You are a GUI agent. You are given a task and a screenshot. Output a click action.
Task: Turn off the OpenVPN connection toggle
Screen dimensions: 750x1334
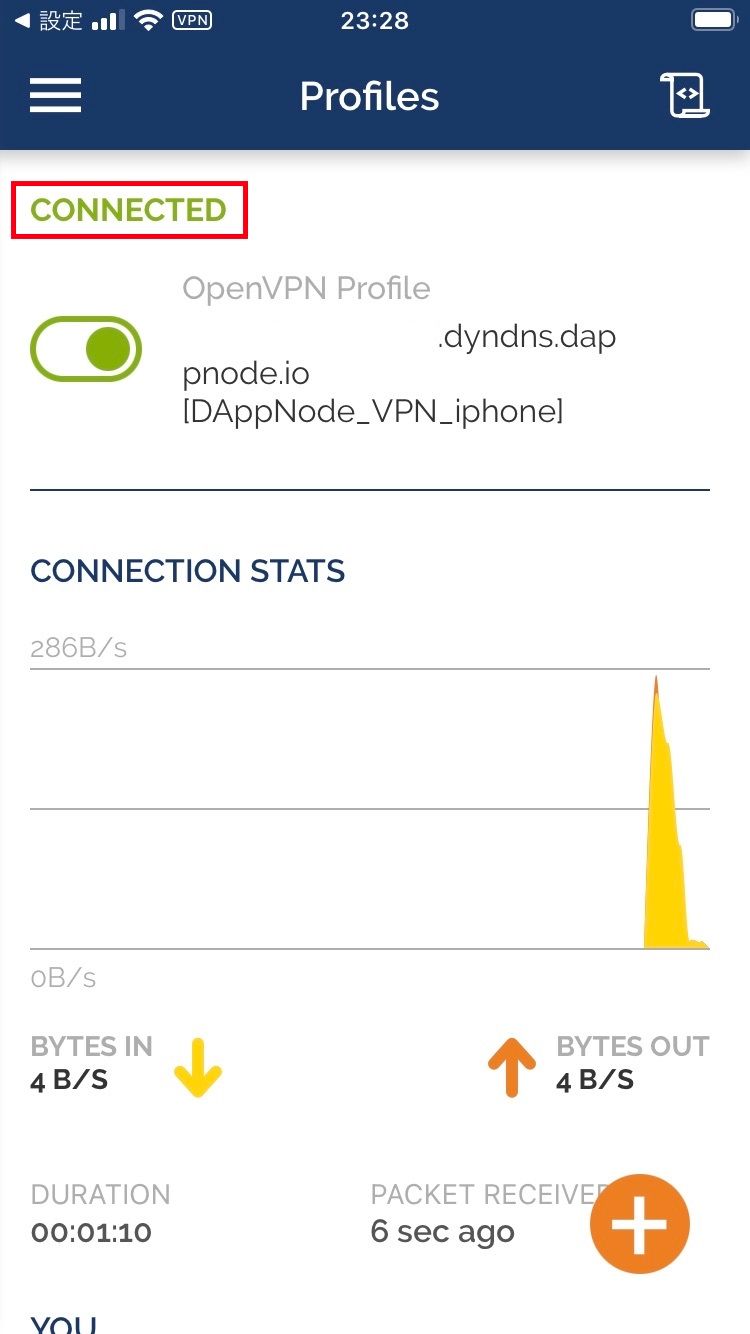click(x=86, y=349)
